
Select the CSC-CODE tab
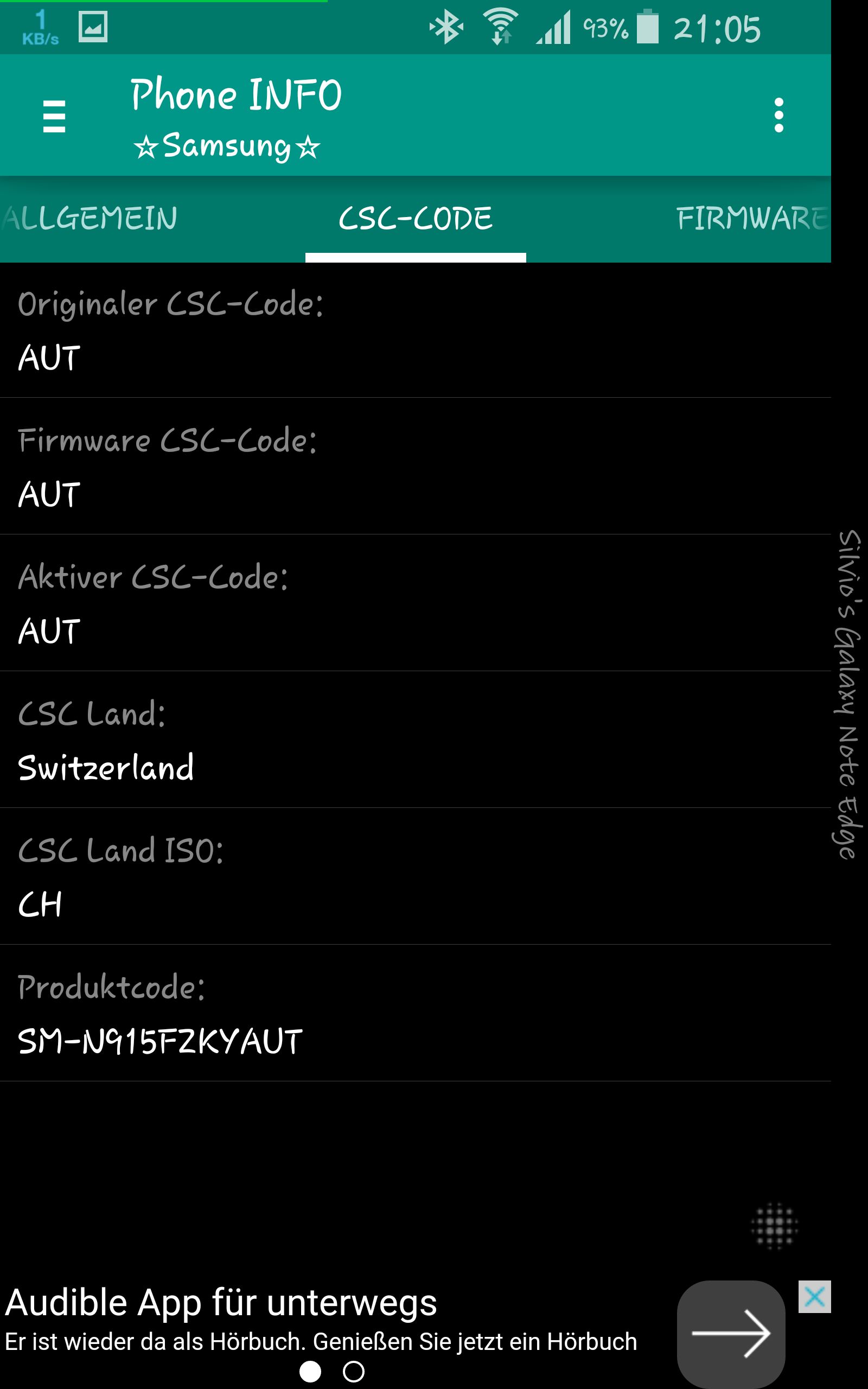pyautogui.click(x=416, y=219)
